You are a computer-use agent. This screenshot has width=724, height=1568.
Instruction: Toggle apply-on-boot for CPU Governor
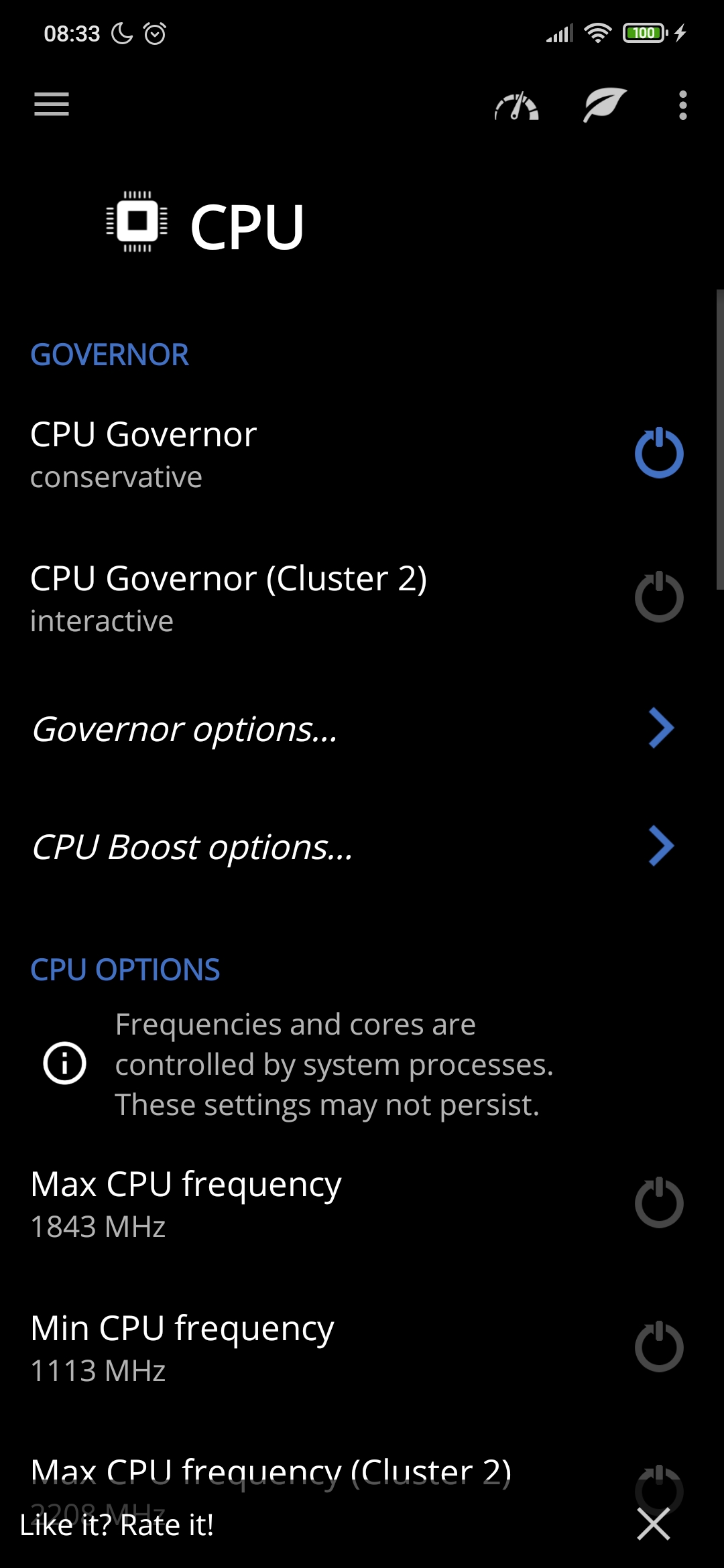click(x=659, y=453)
